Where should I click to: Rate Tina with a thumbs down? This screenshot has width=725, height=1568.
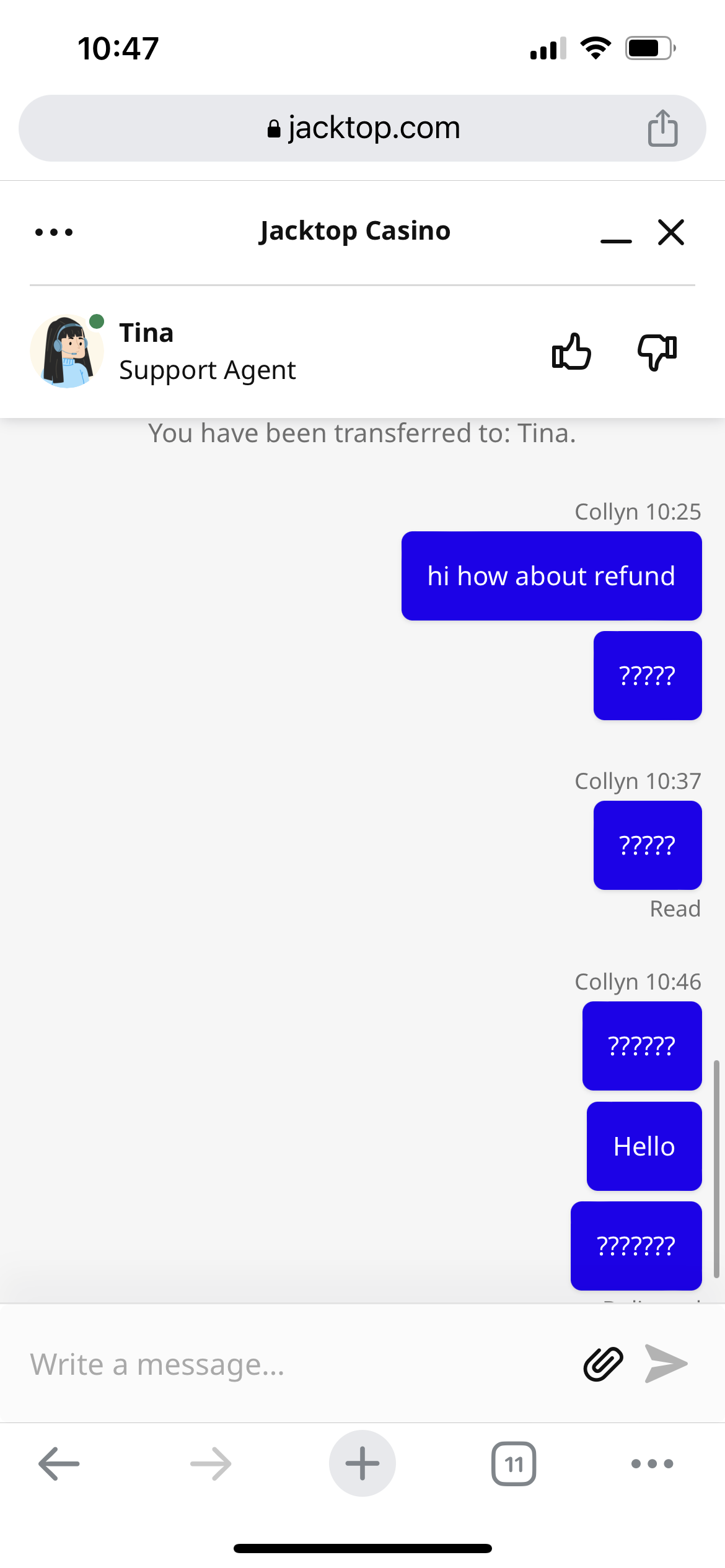pos(657,352)
